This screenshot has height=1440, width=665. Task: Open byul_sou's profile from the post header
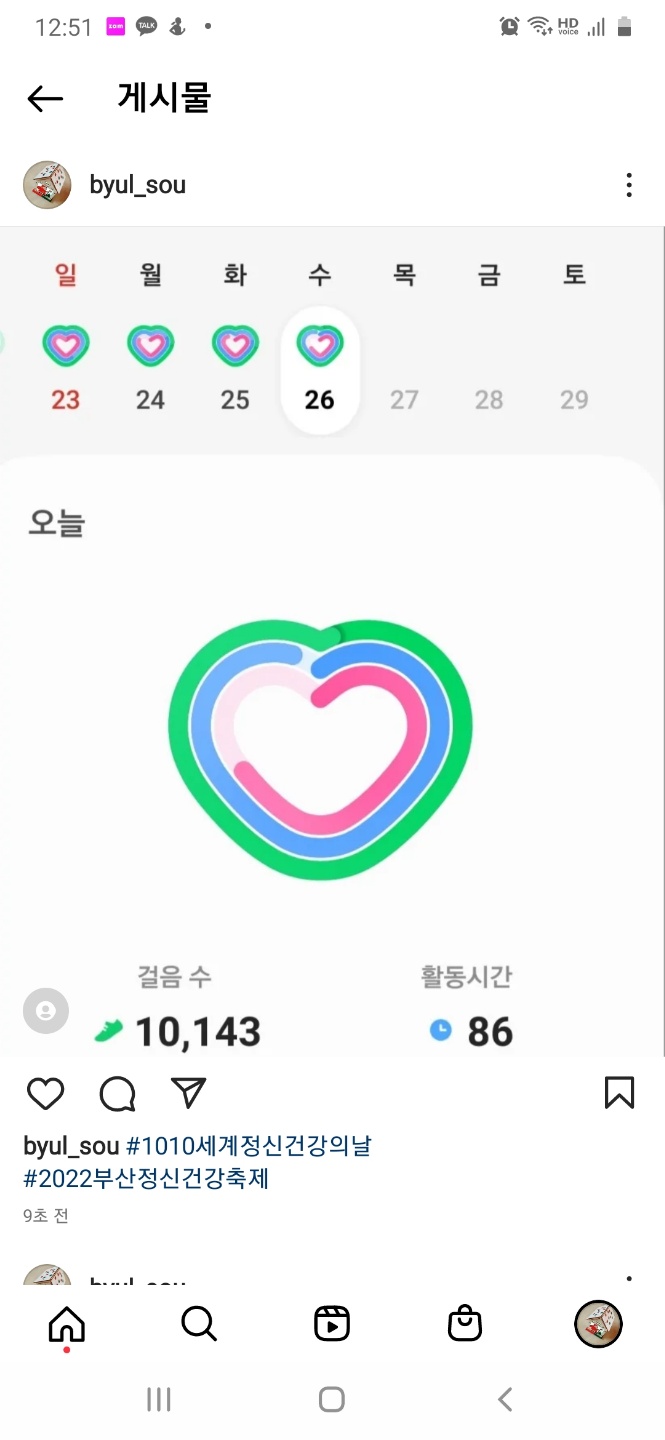pyautogui.click(x=137, y=185)
